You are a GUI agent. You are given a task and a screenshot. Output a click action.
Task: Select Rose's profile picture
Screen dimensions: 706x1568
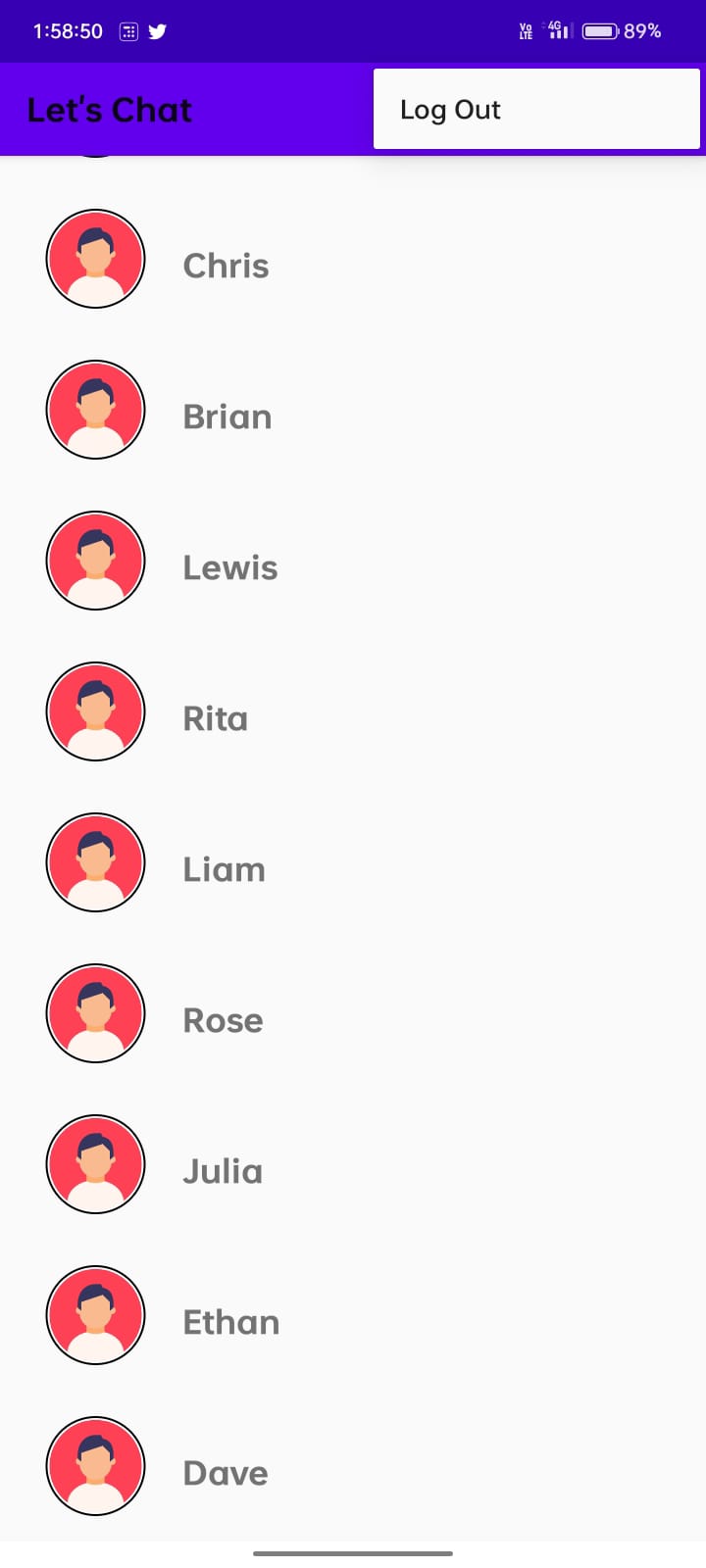tap(95, 1012)
